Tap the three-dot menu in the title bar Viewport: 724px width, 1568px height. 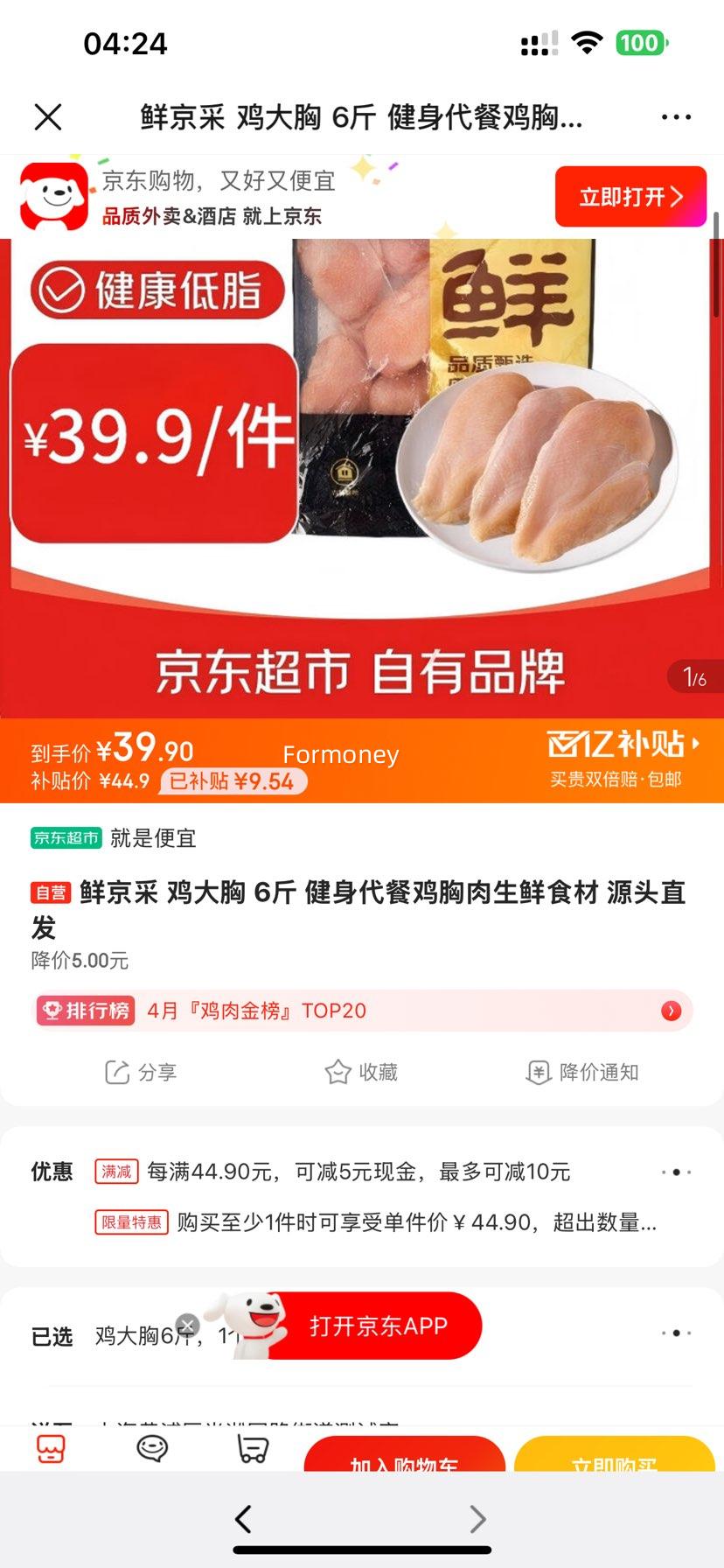click(x=676, y=115)
